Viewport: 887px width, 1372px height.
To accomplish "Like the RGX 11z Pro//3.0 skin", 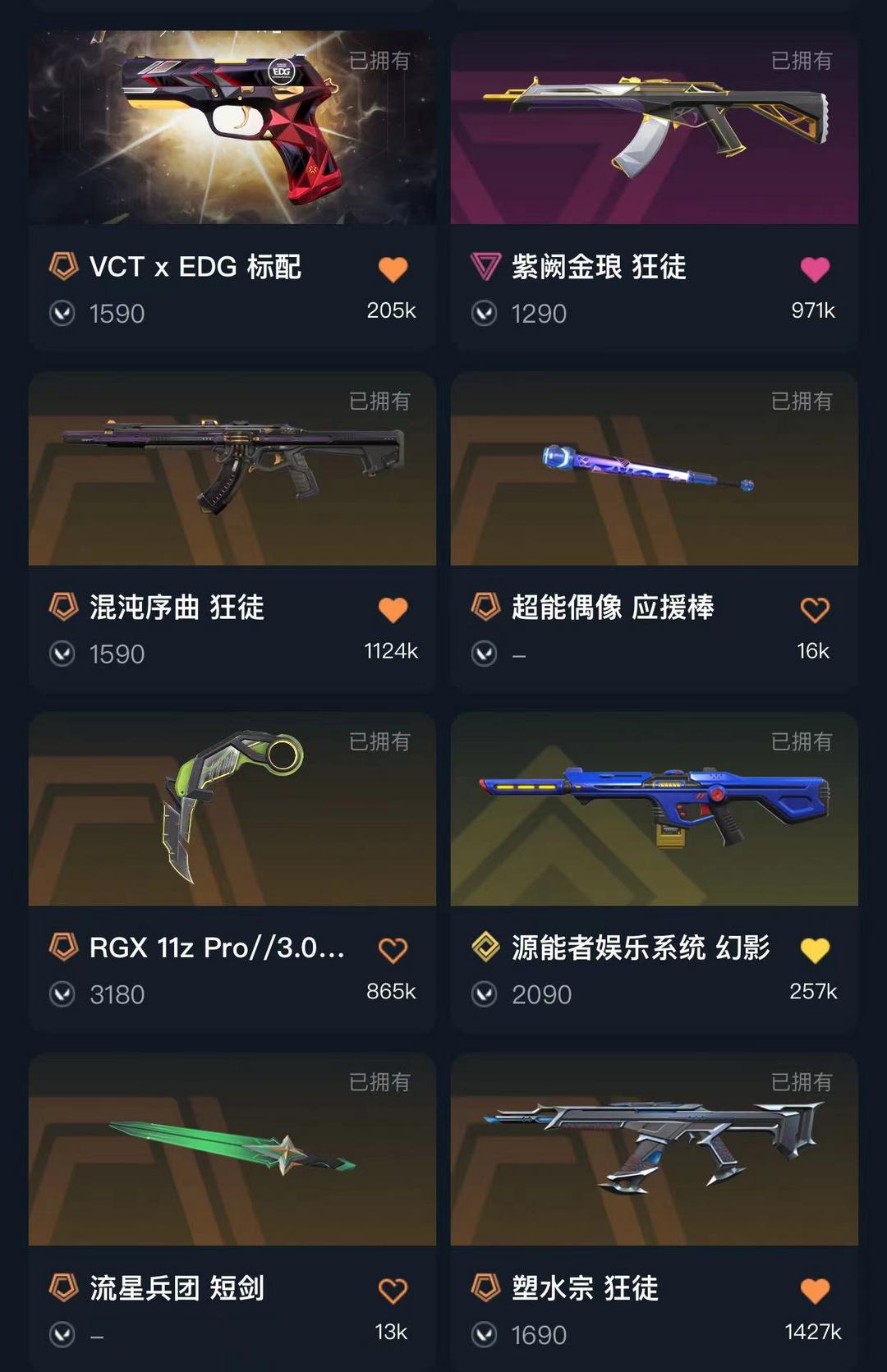I will [x=393, y=951].
